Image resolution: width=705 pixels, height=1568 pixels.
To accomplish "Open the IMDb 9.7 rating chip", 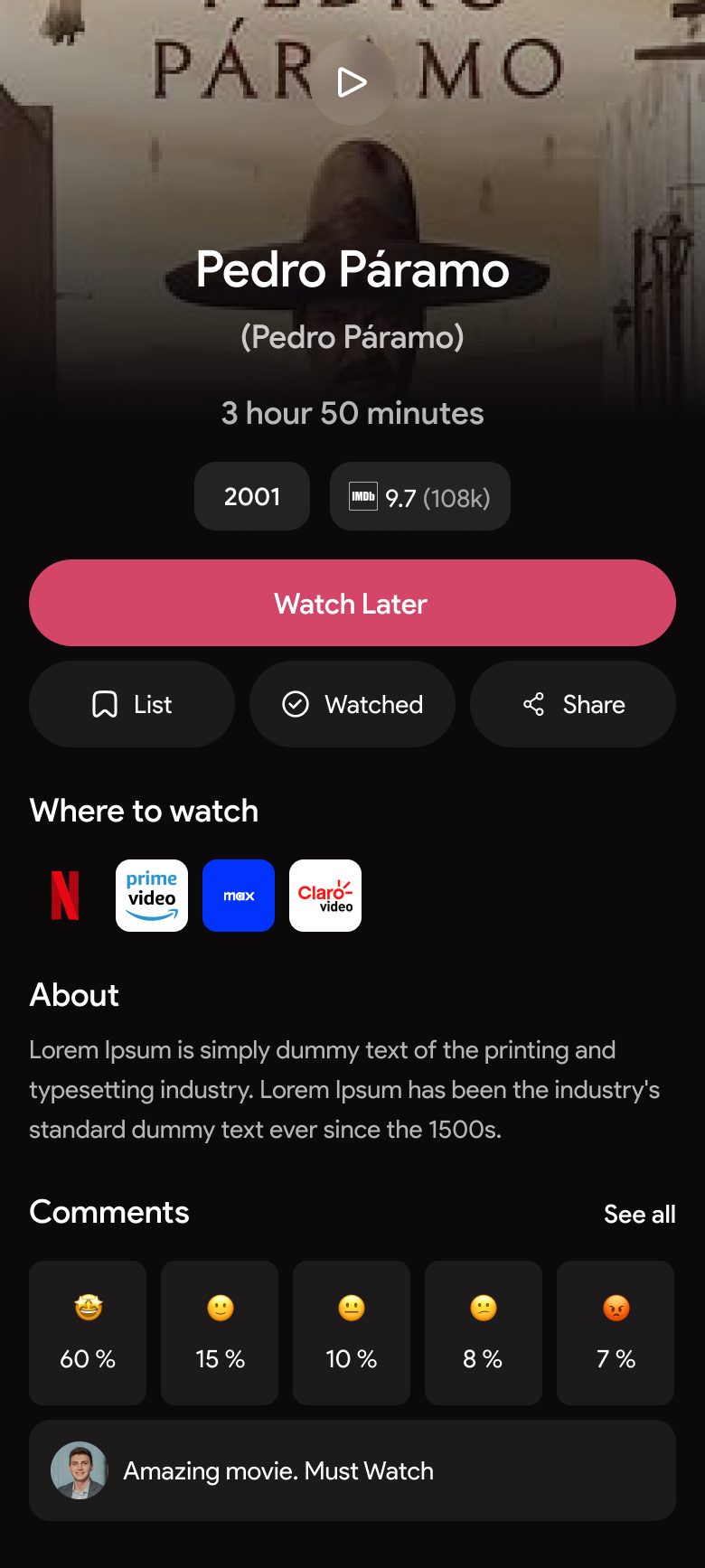I will 420,496.
